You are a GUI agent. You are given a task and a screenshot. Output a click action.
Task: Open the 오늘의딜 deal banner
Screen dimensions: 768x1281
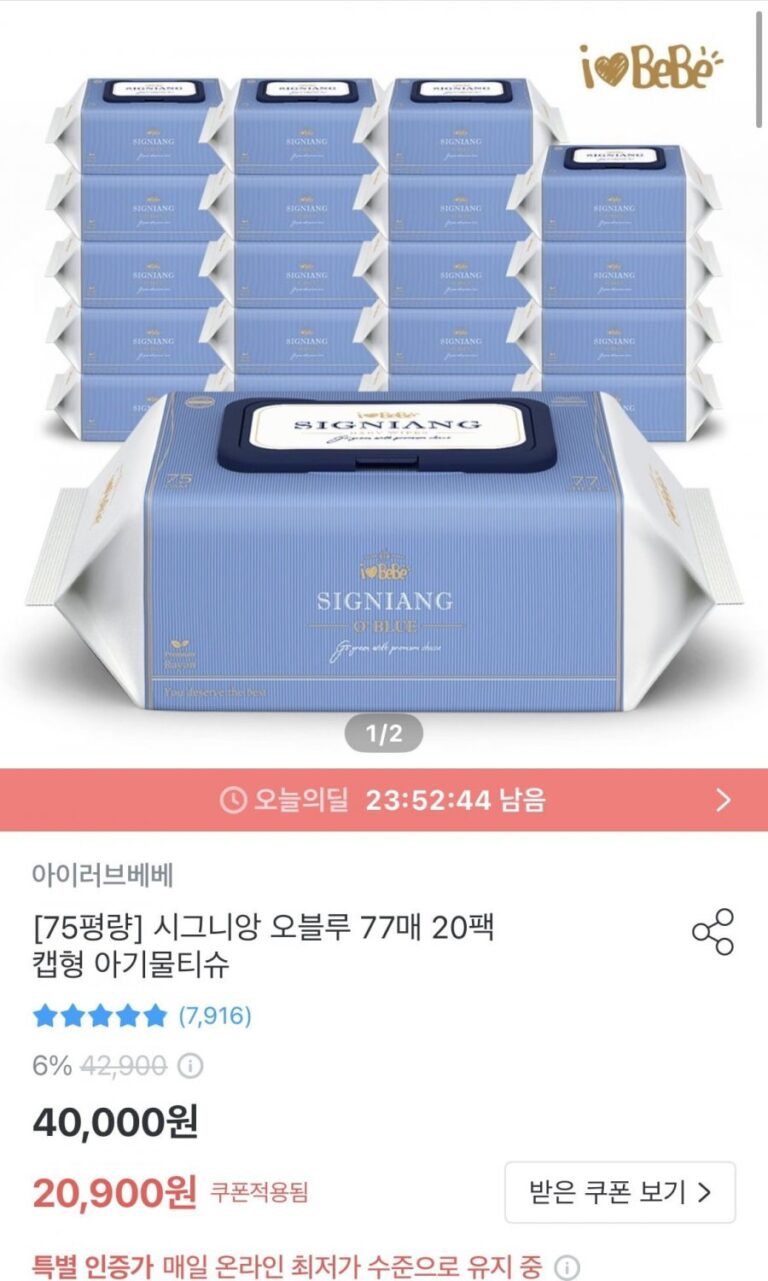384,800
